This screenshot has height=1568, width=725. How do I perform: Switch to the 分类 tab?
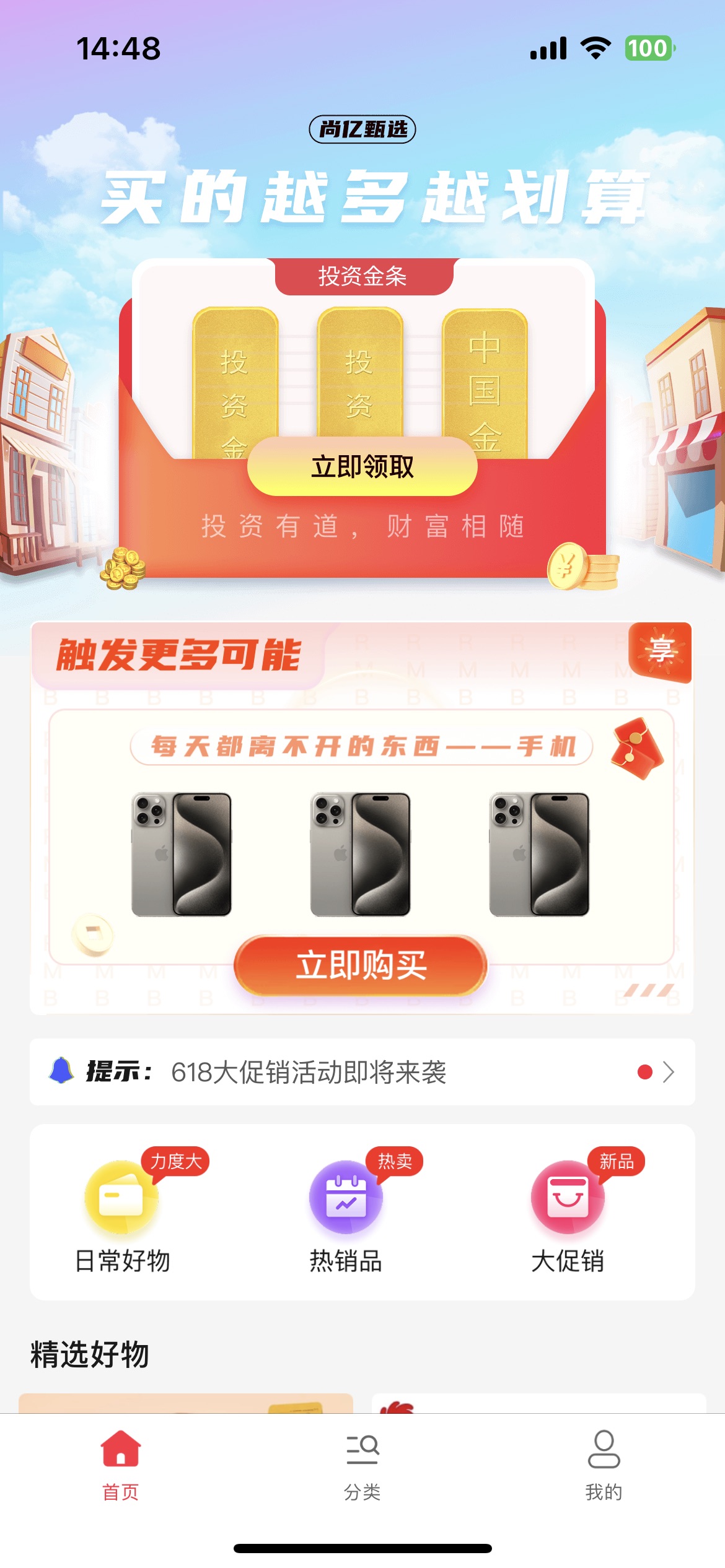pos(362,1465)
